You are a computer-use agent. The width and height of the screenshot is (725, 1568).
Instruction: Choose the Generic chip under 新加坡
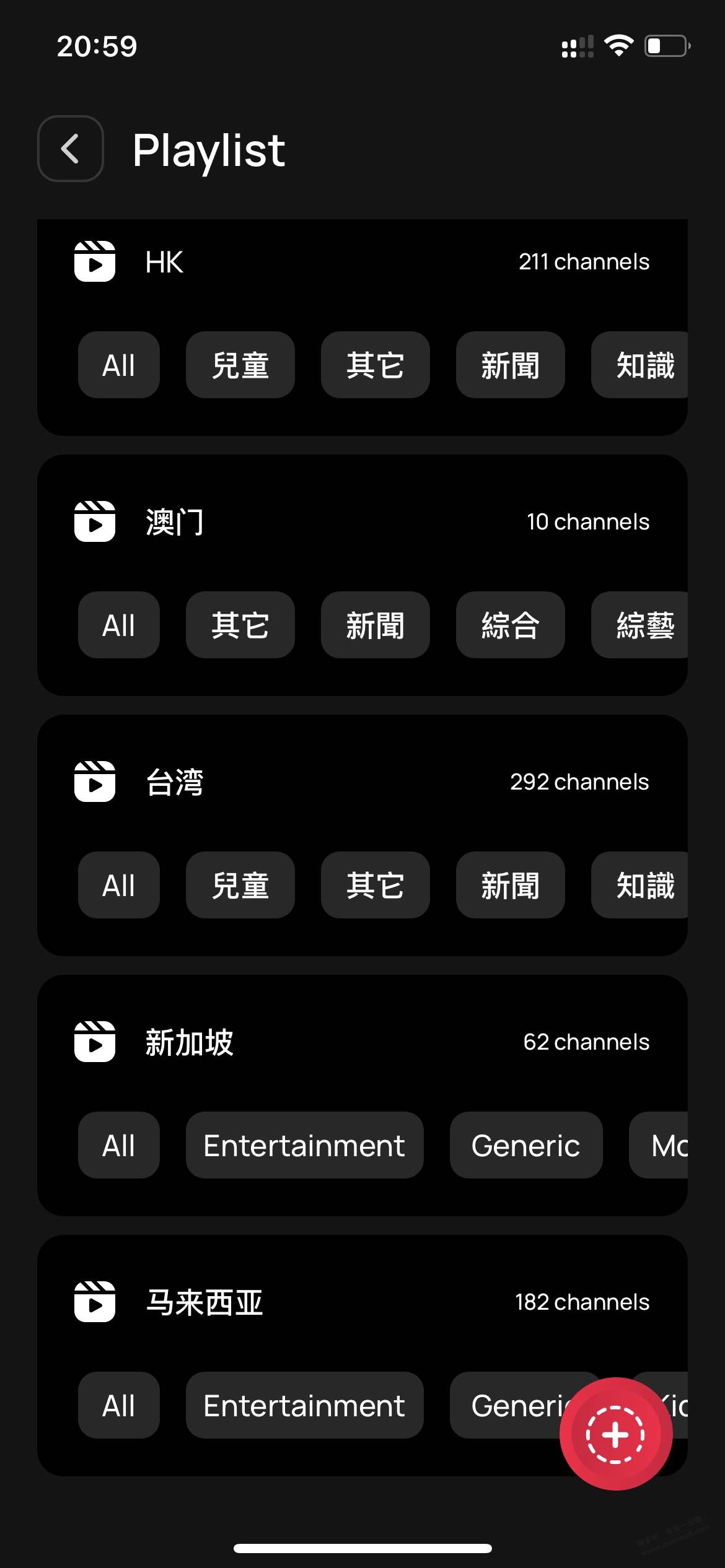pyautogui.click(x=526, y=1145)
